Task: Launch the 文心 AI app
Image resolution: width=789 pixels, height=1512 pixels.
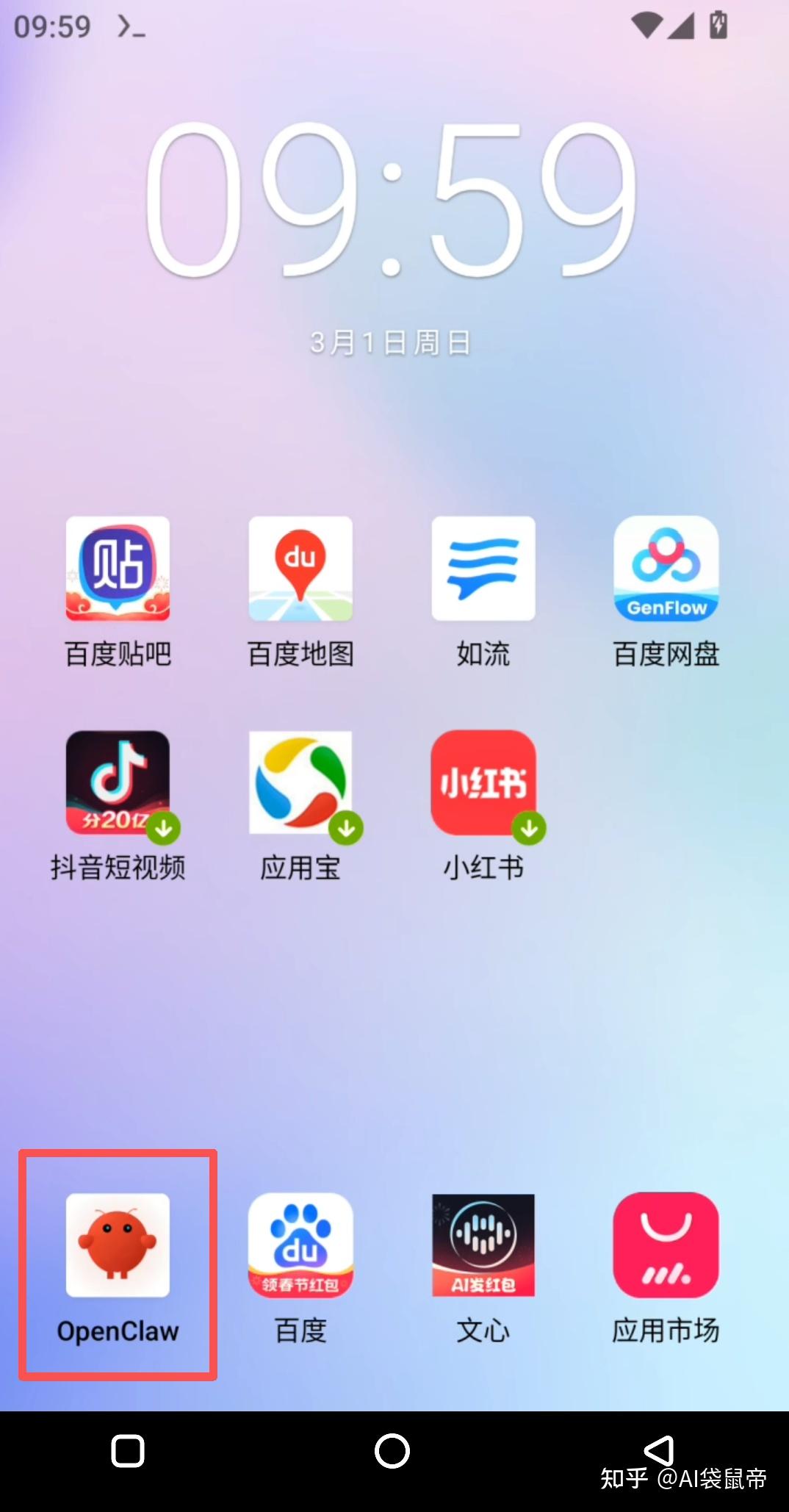Action: tap(483, 1245)
